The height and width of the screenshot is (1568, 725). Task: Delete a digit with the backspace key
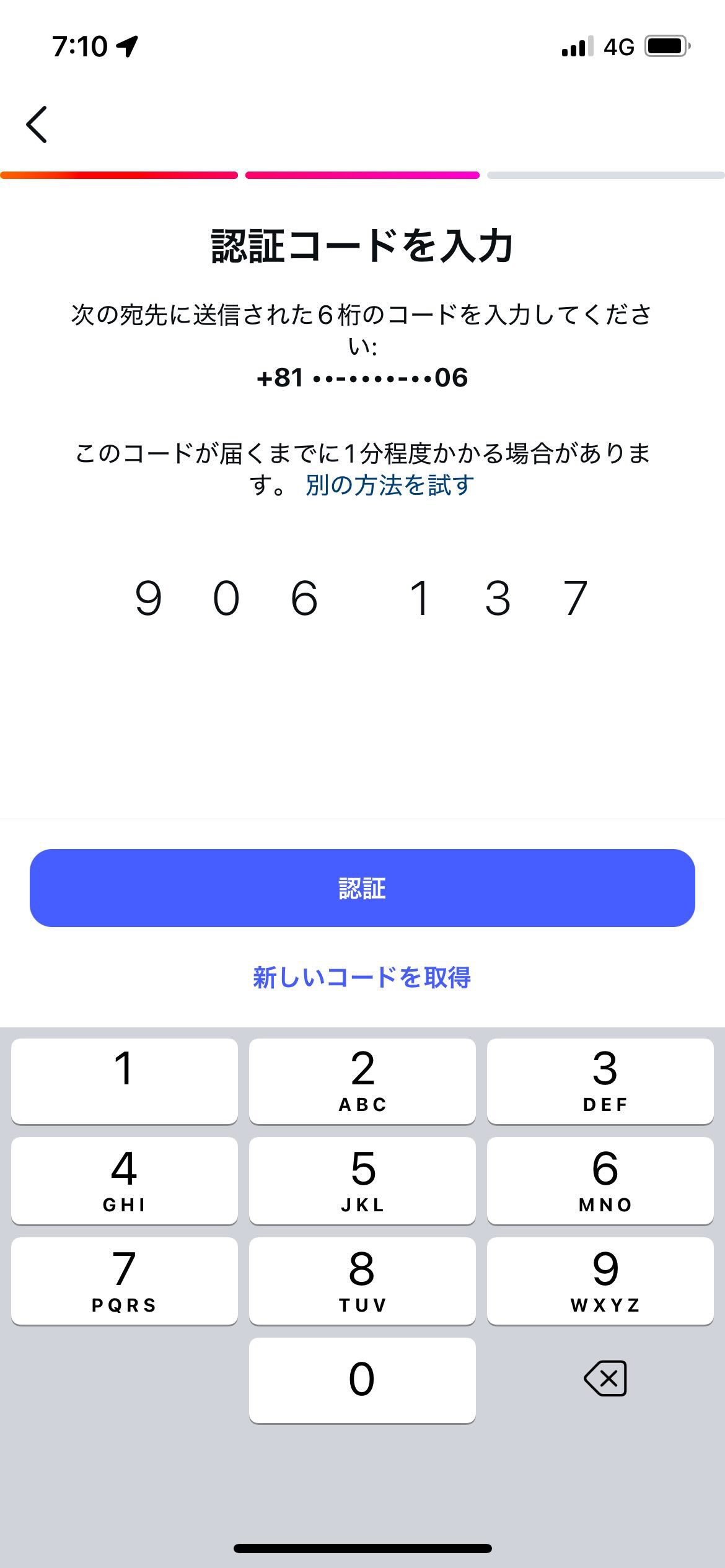click(605, 1379)
